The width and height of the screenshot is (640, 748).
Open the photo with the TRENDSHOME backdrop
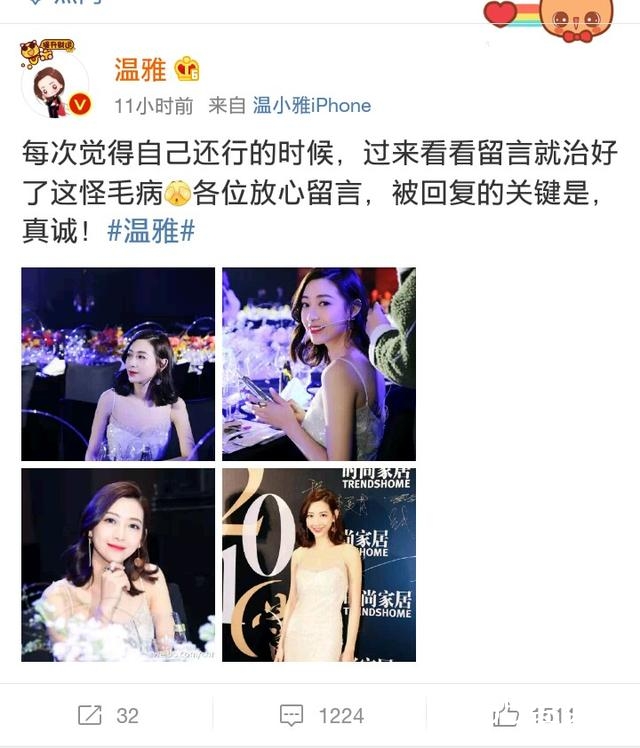pos(319,564)
